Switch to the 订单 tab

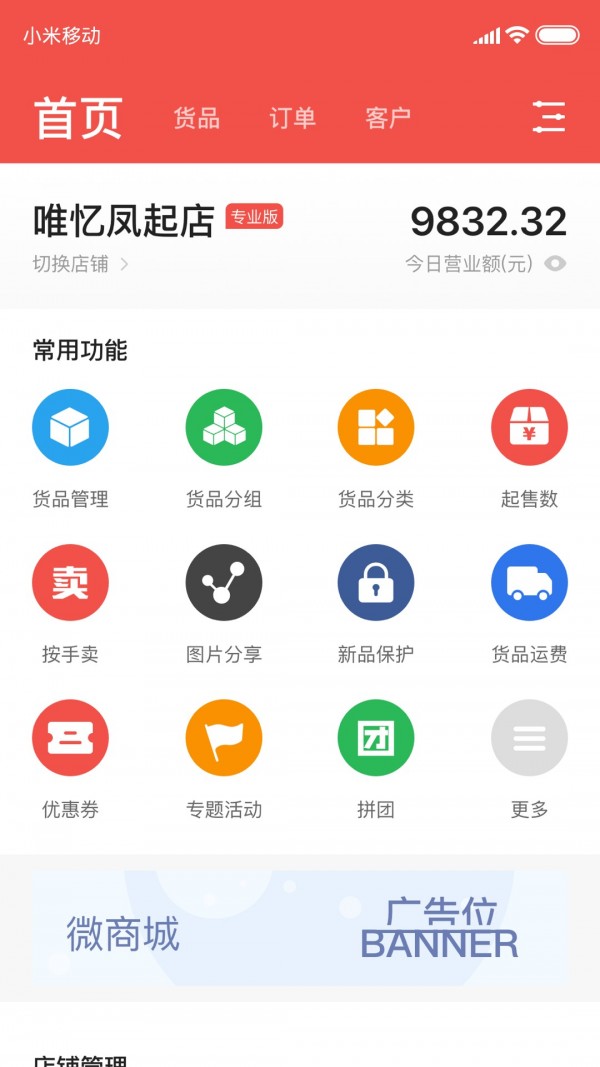(x=293, y=118)
